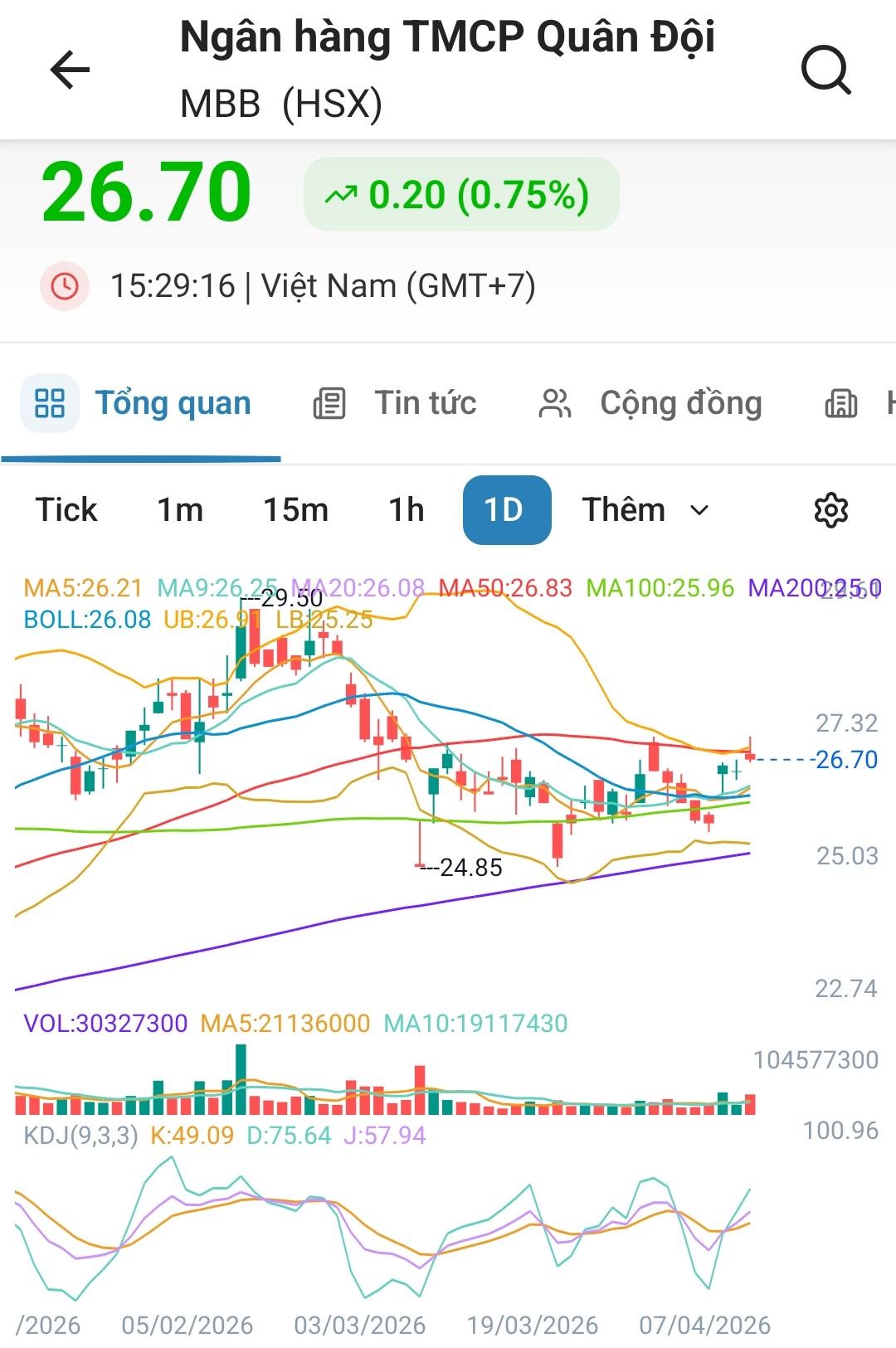Viewport: 896px width, 1348px height.
Task: Switch to the Cộng đồng tab
Action: [650, 403]
